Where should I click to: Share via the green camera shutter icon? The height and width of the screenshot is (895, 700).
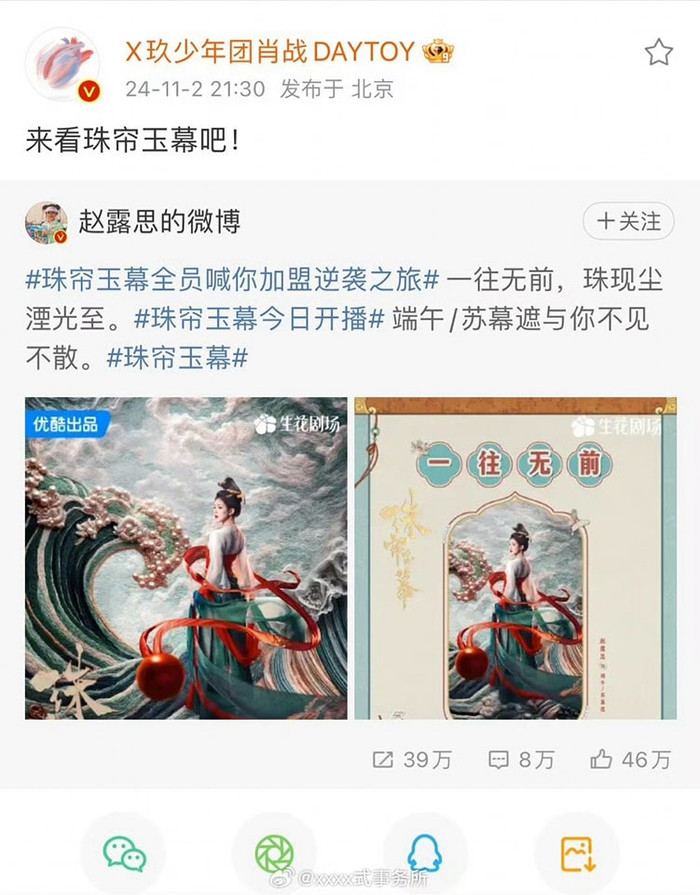pyautogui.click(x=274, y=853)
